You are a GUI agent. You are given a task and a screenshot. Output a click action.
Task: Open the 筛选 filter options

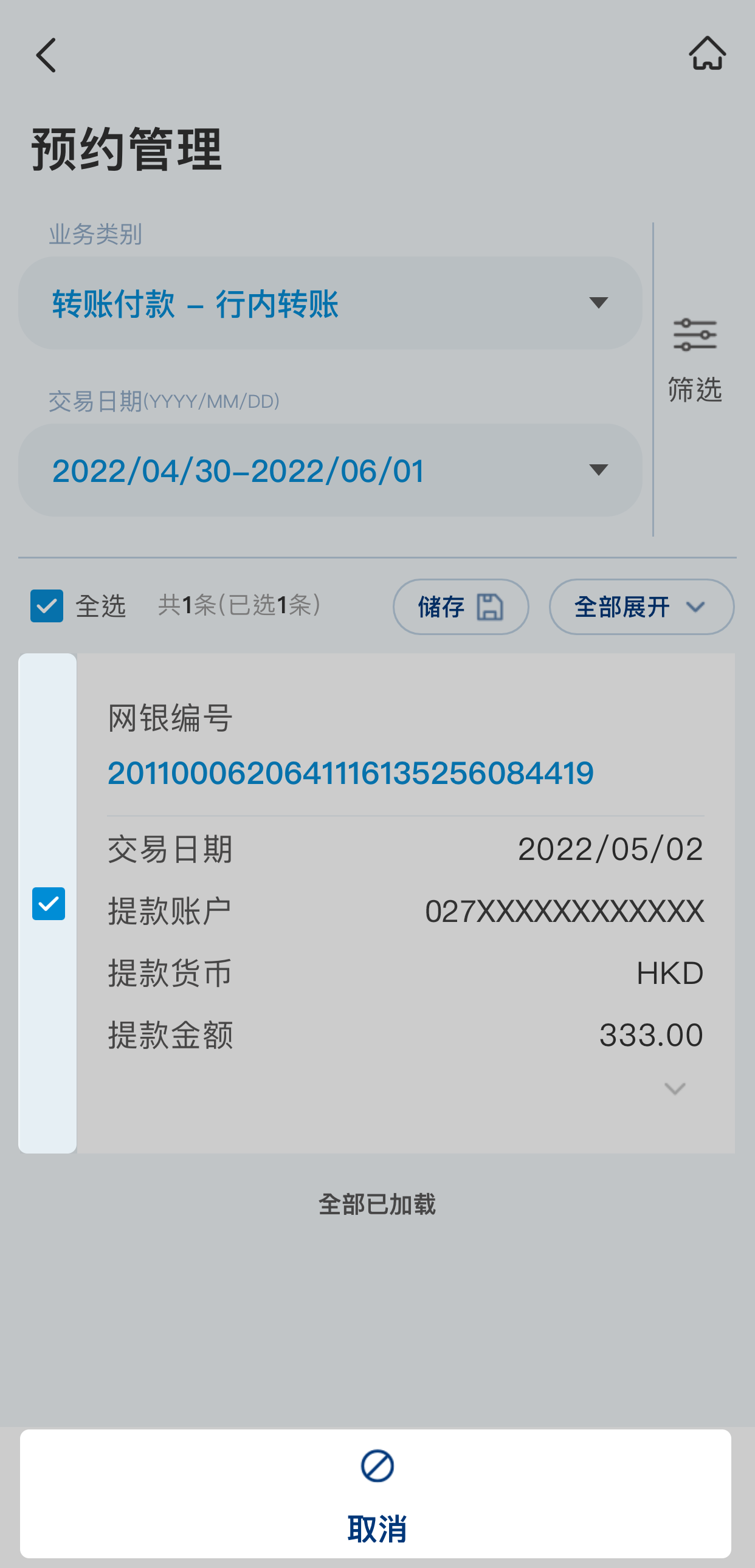click(695, 361)
